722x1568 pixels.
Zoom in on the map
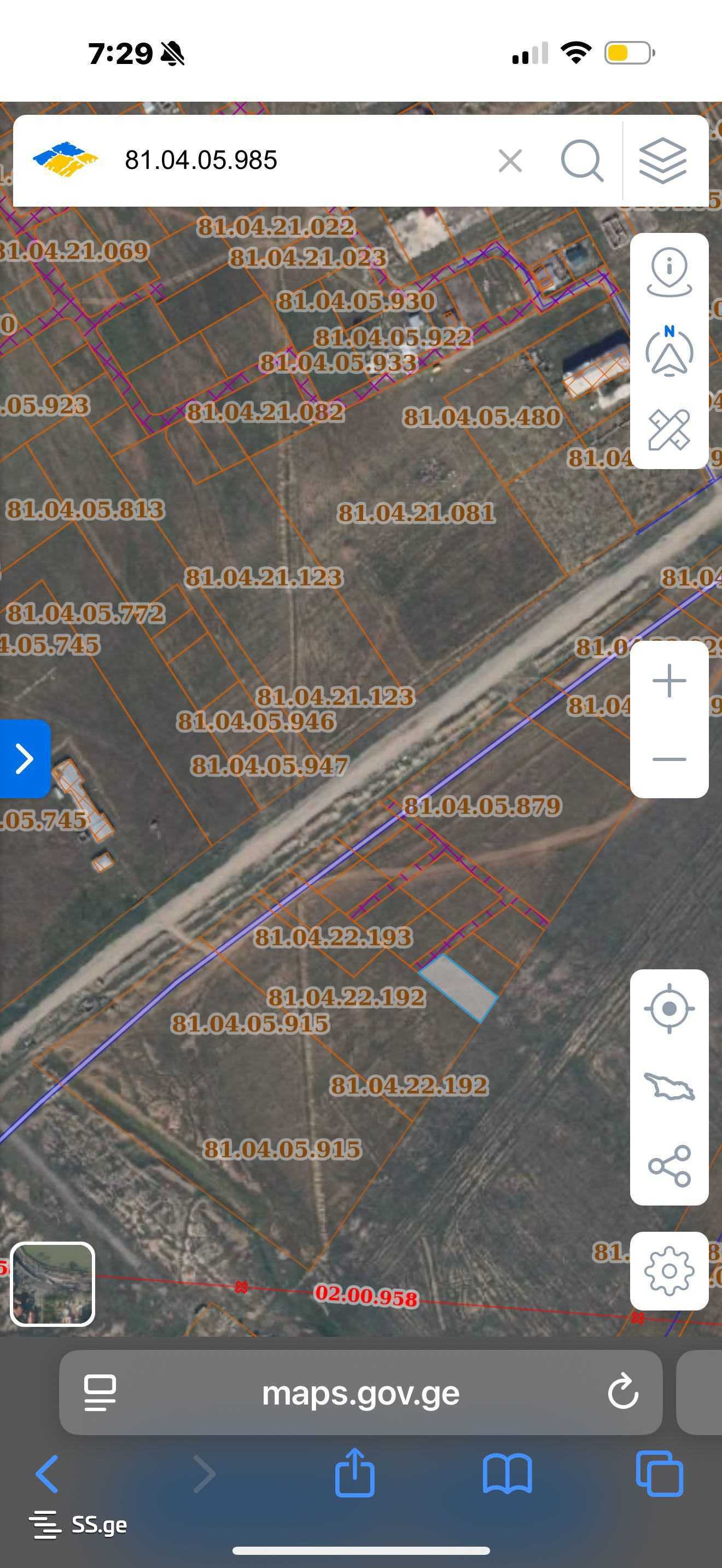coord(669,681)
